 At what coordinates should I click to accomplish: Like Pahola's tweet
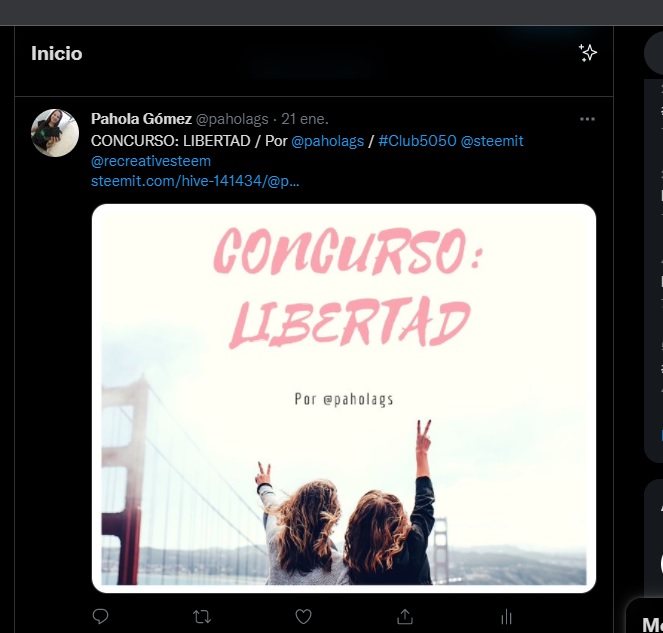point(303,617)
